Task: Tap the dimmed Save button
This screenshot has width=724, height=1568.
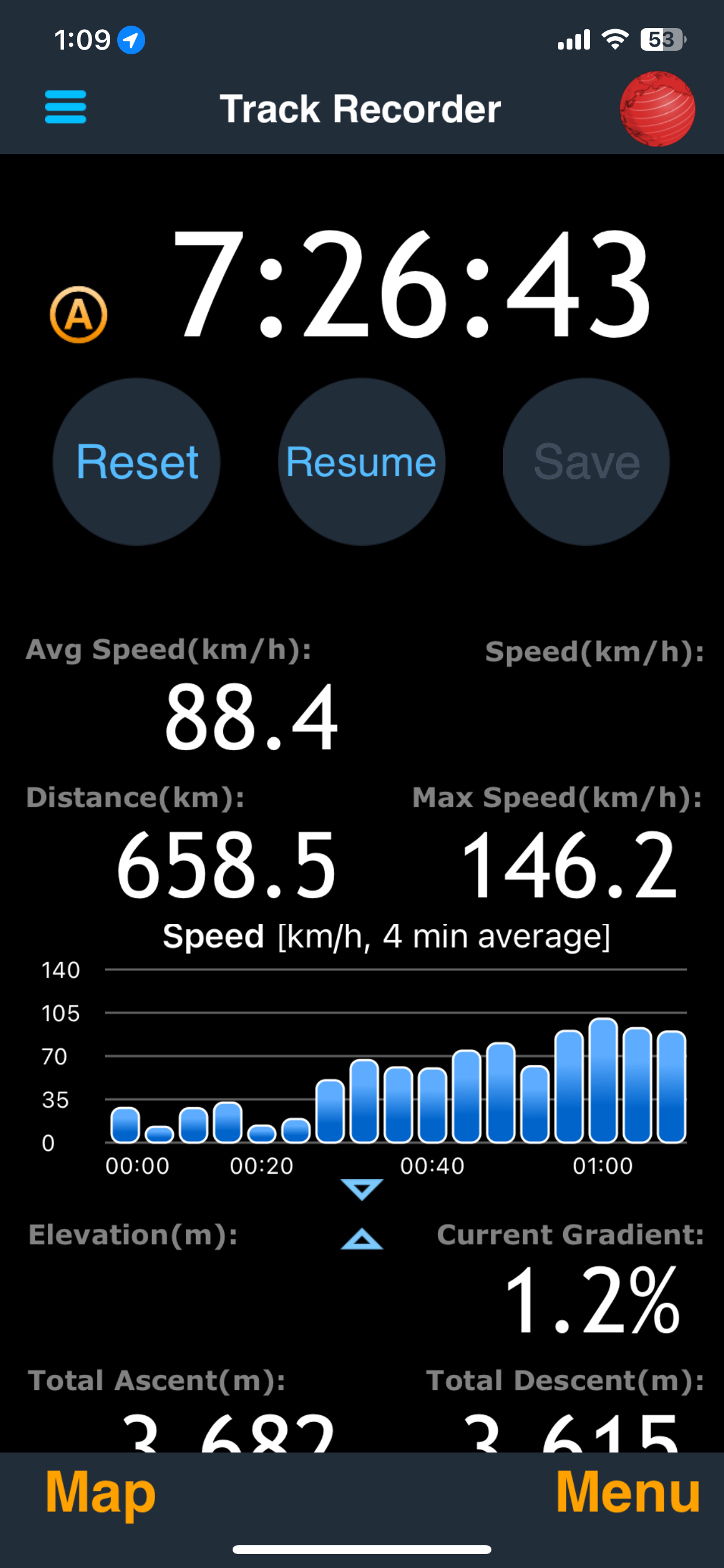Action: (x=586, y=462)
